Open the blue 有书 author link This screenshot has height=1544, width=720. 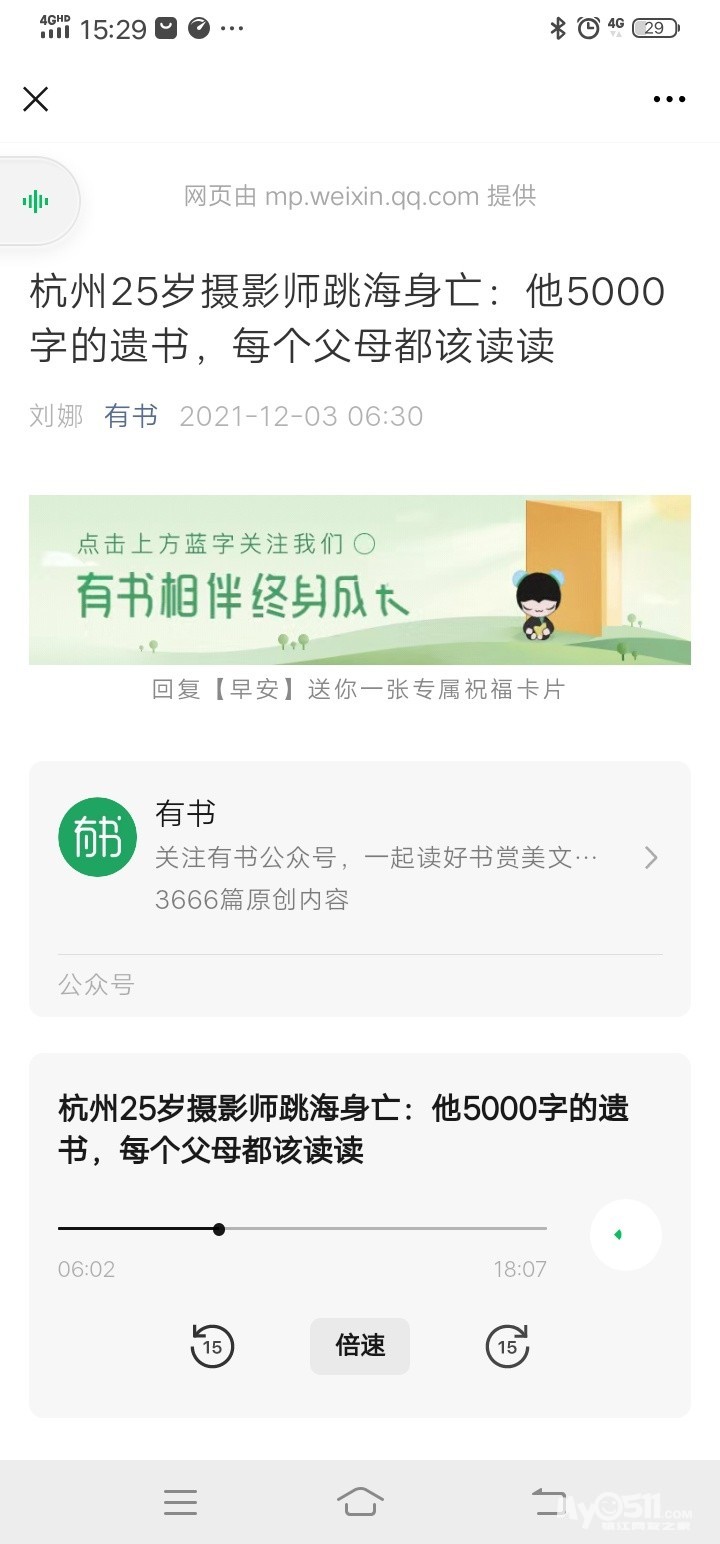point(131,416)
